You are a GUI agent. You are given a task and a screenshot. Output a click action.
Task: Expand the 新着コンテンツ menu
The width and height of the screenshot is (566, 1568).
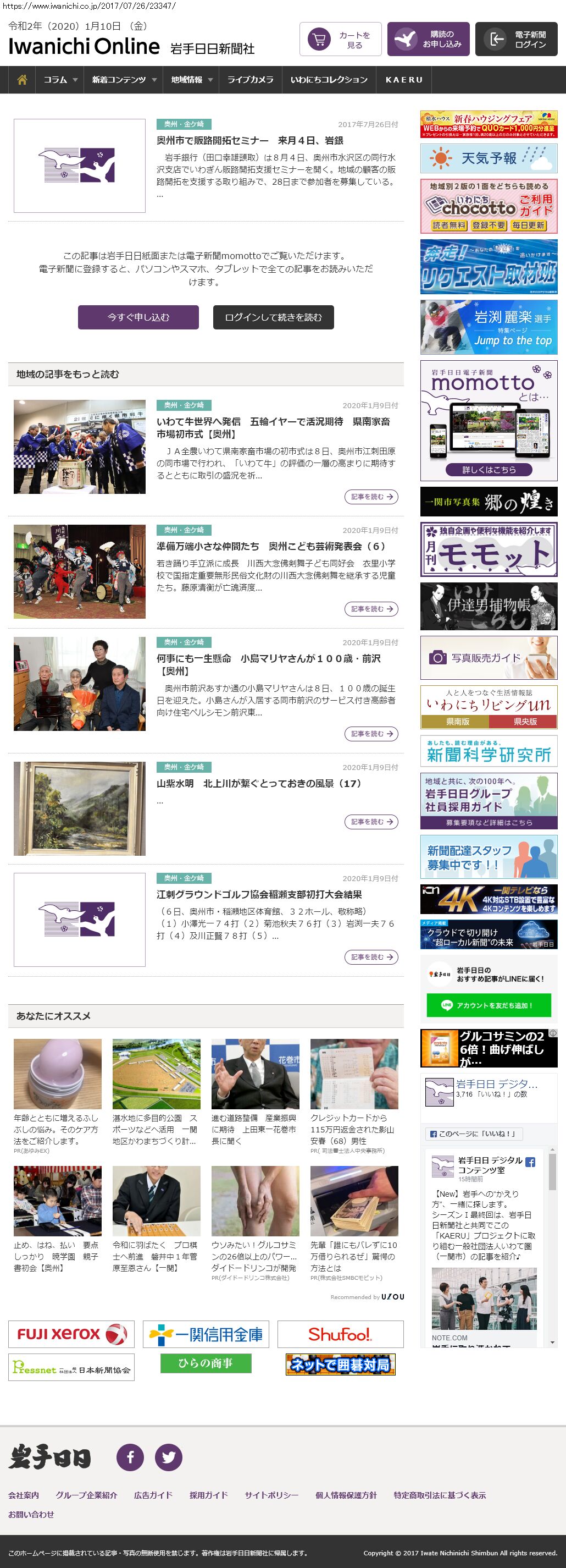click(124, 80)
